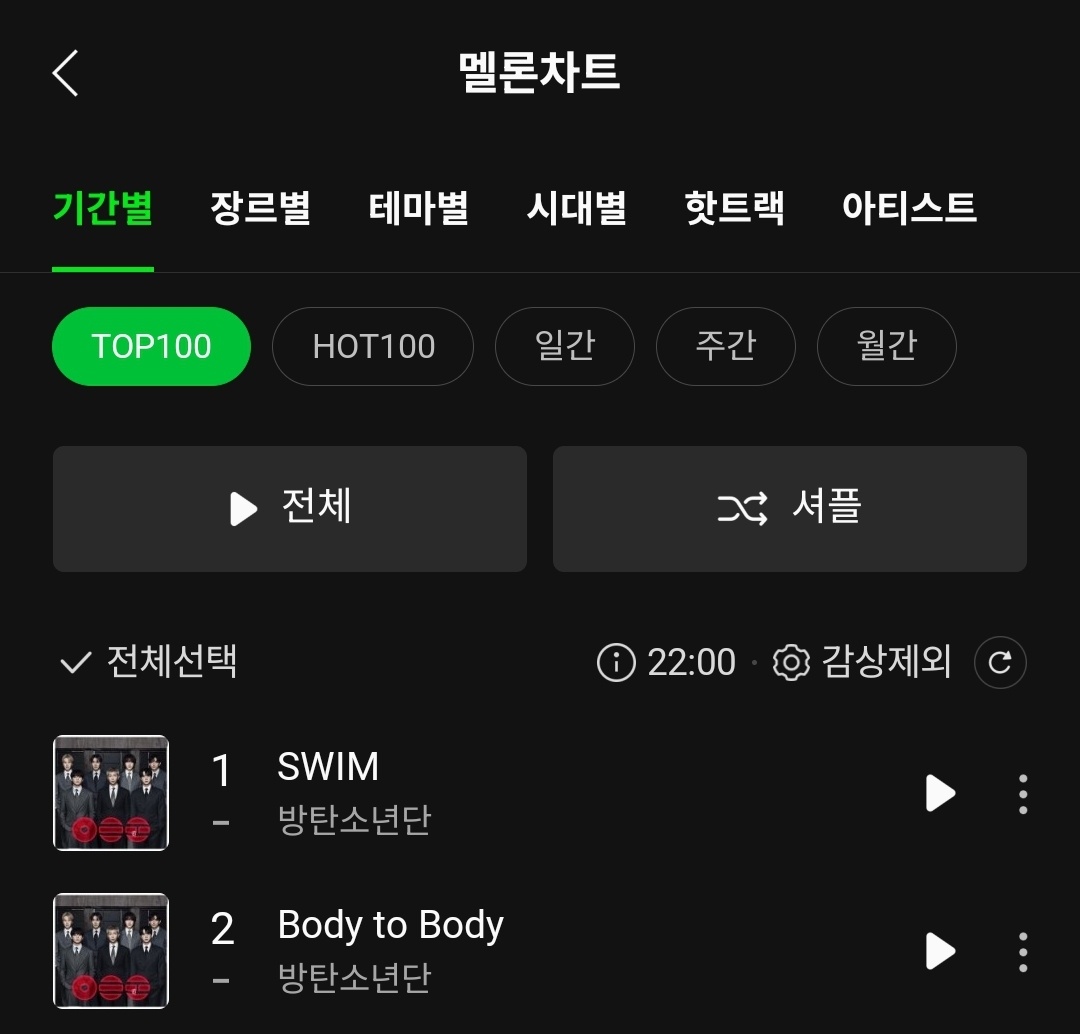1080x1034 pixels.
Task: Open more options for SWIM
Action: tap(1024, 794)
